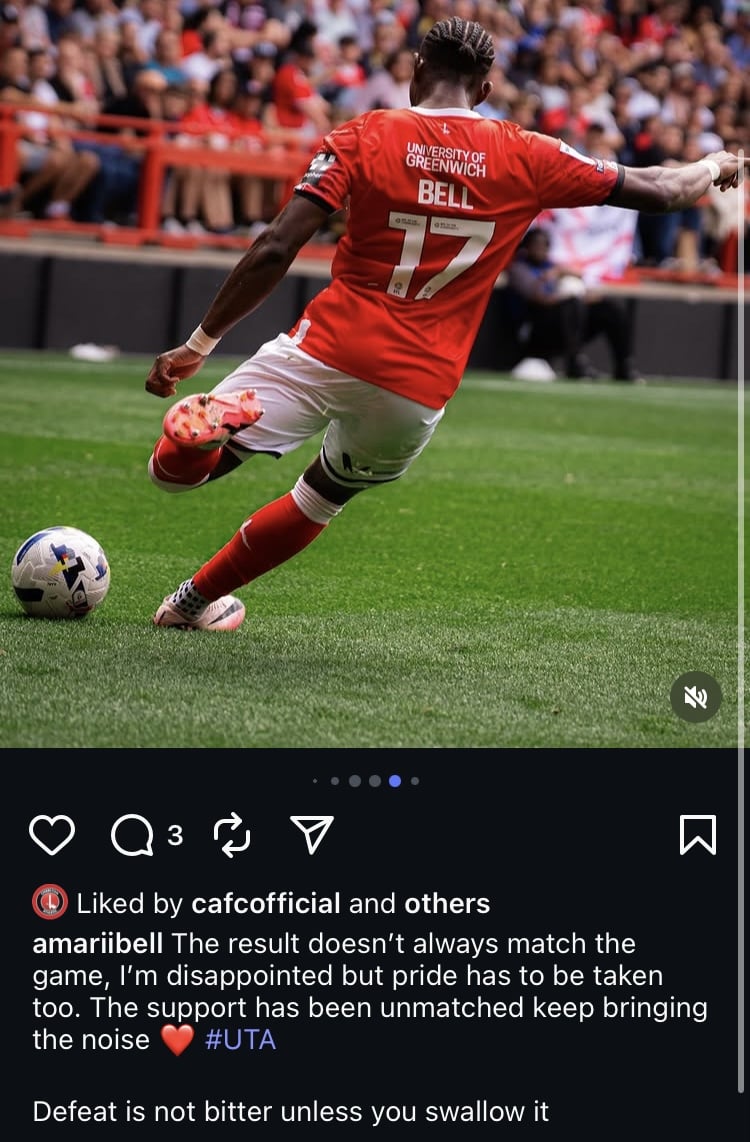The width and height of the screenshot is (750, 1142).
Task: Repost this post
Action: click(x=232, y=835)
